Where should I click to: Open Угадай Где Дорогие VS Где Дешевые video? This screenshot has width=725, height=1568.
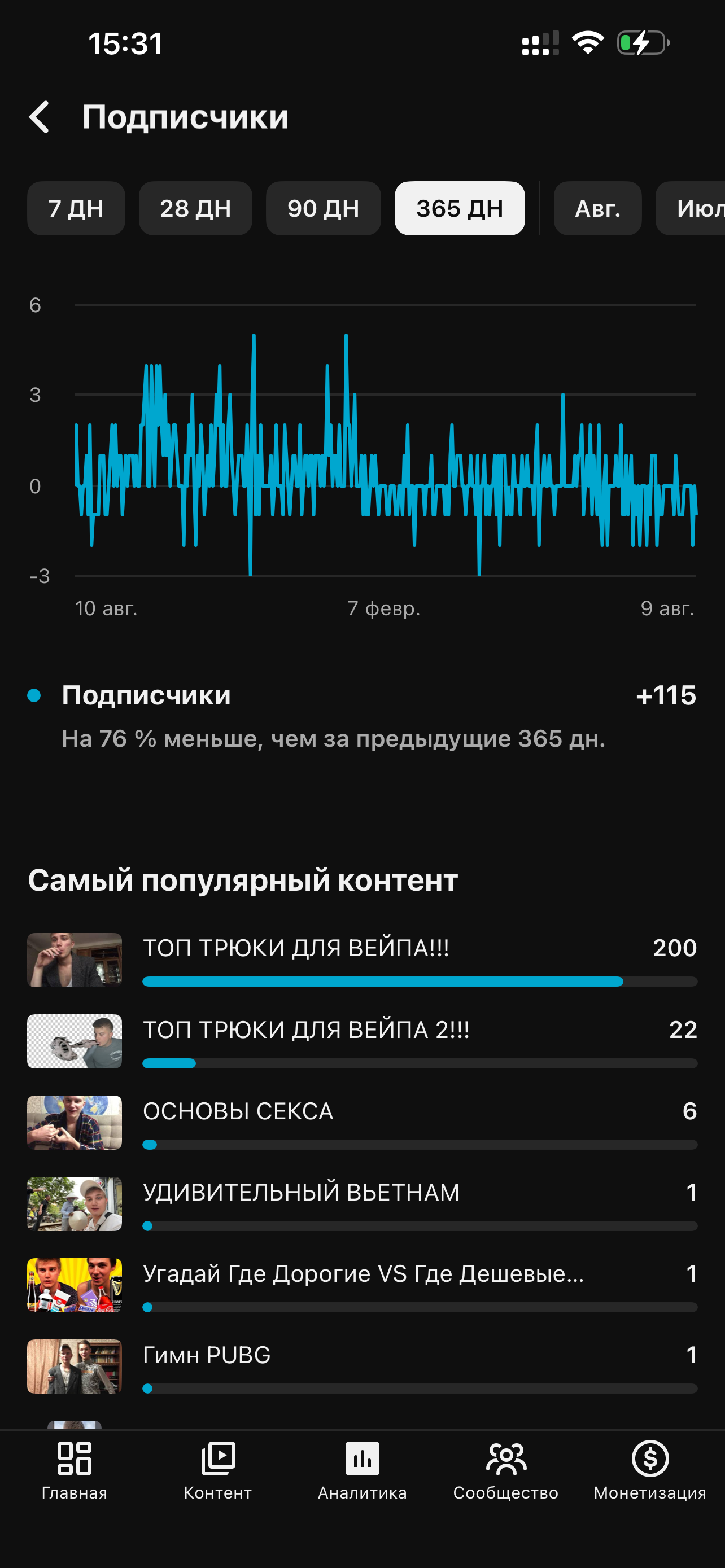click(x=362, y=1286)
